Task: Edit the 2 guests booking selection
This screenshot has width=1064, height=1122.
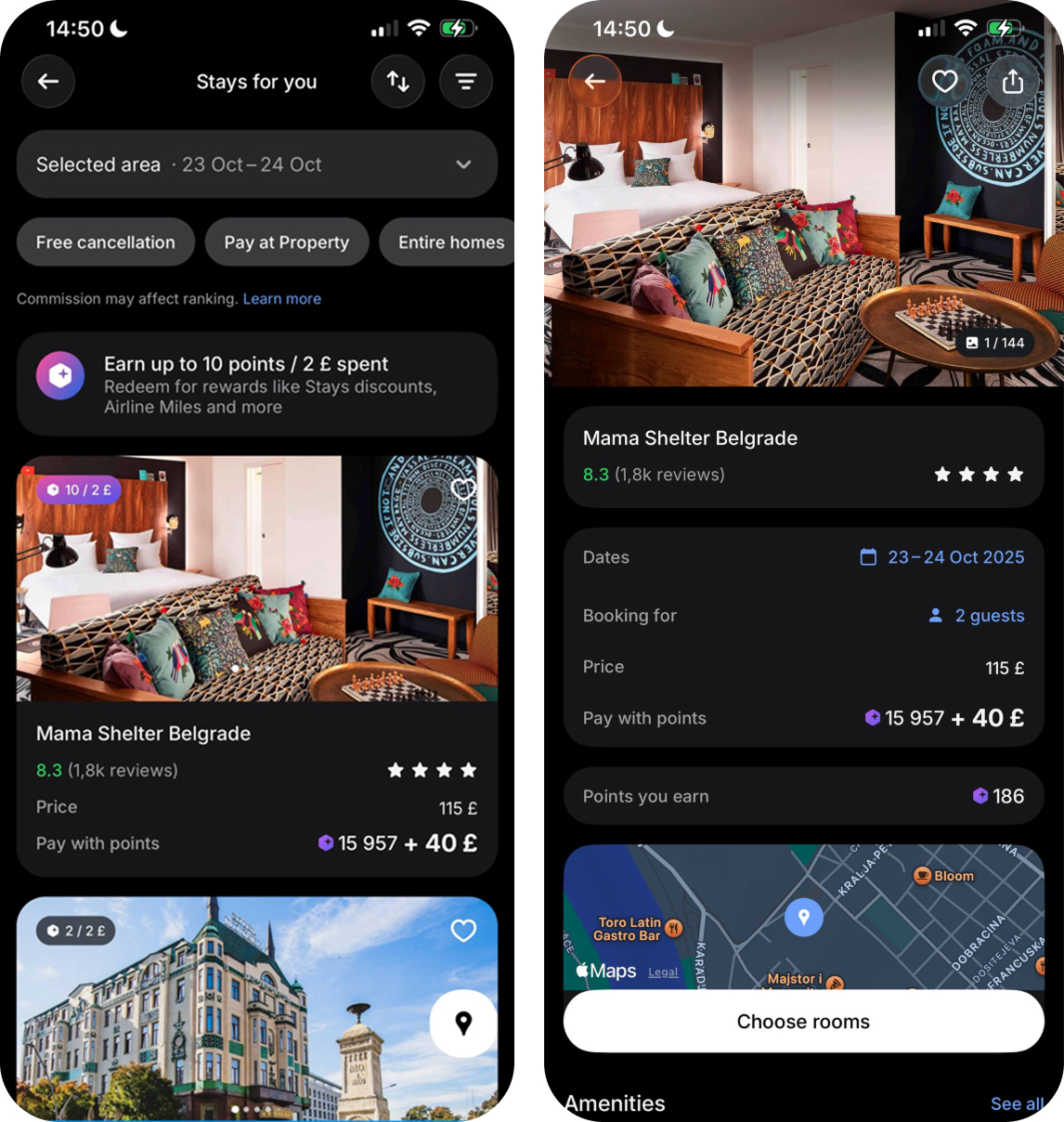Action: [977, 616]
